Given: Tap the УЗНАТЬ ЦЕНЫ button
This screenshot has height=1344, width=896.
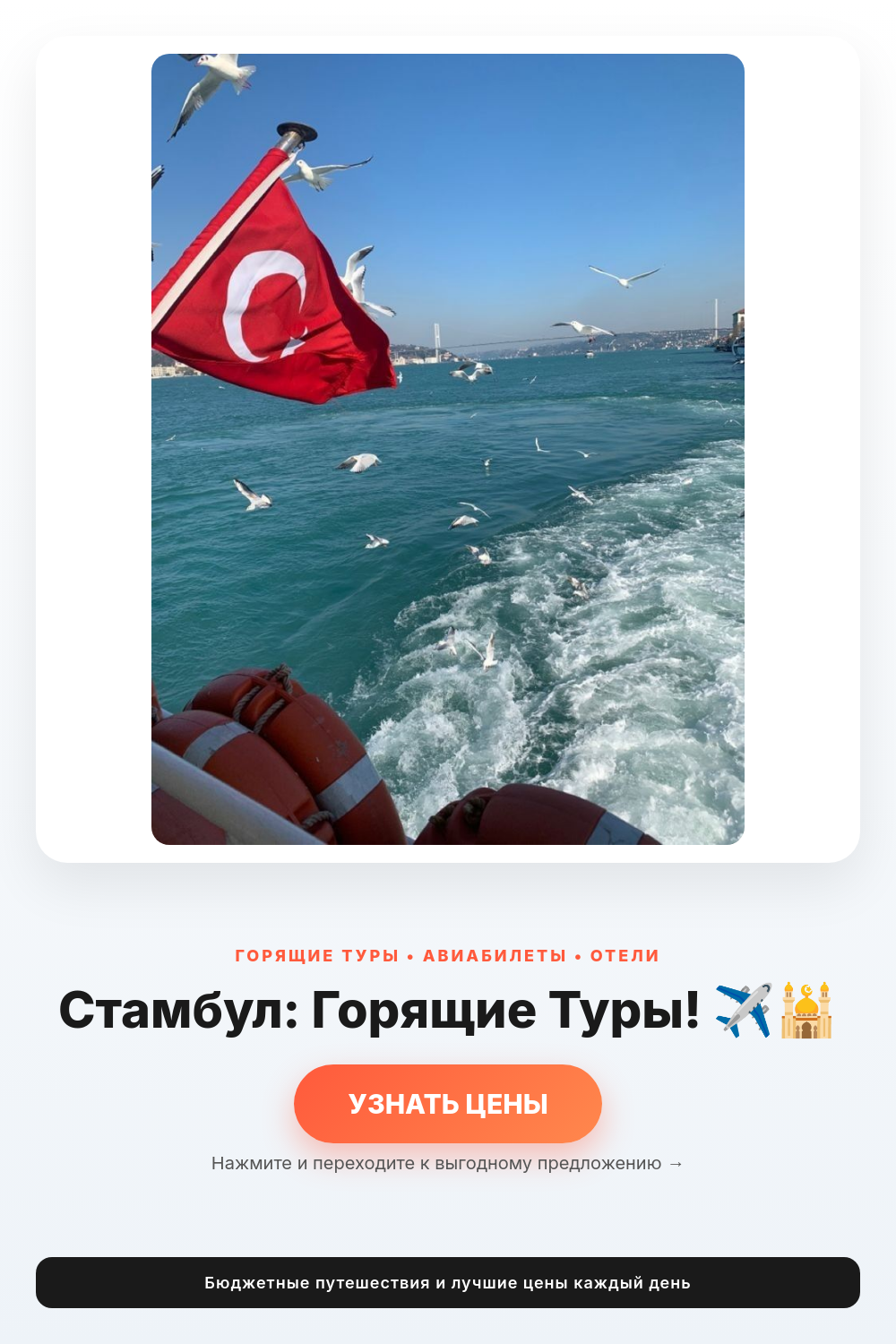Looking at the screenshot, I should pyautogui.click(x=448, y=1104).
